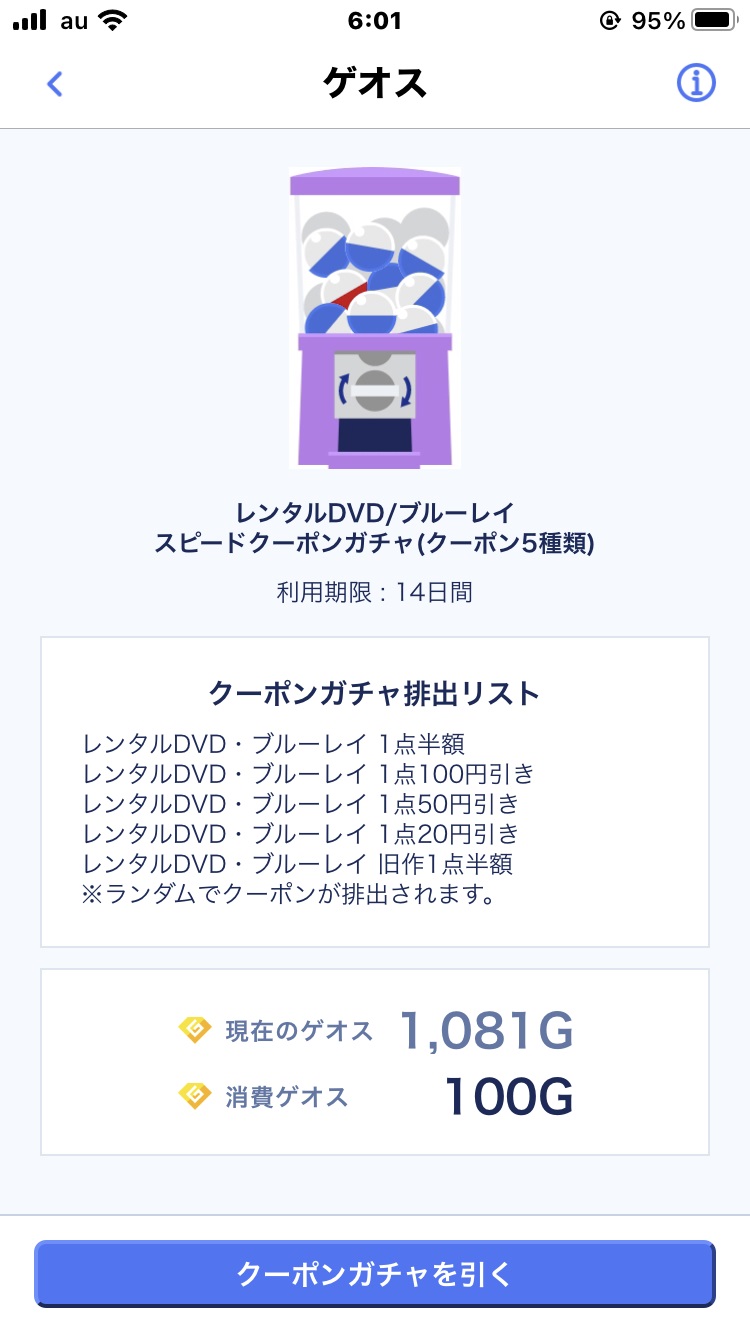Tap the クーポンガチャを引く button
Image resolution: width=750 pixels, height=1334 pixels.
374,1273
